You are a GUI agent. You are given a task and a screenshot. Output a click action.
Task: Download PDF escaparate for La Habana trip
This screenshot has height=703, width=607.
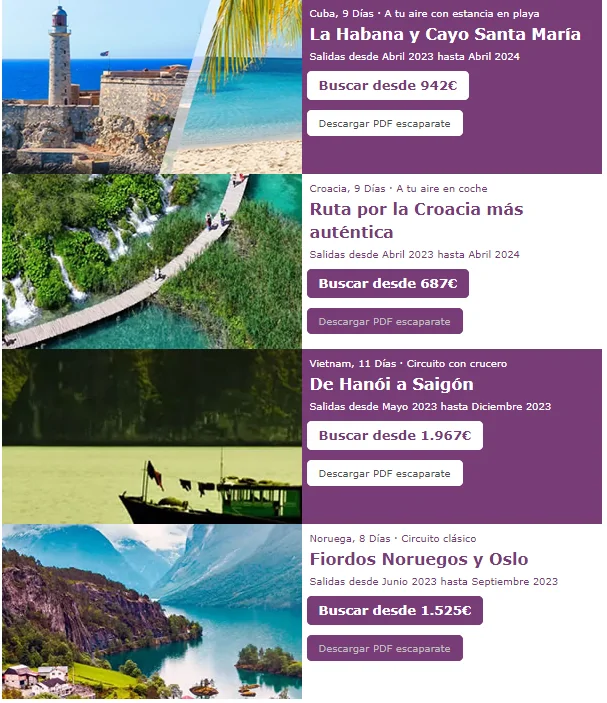click(384, 124)
